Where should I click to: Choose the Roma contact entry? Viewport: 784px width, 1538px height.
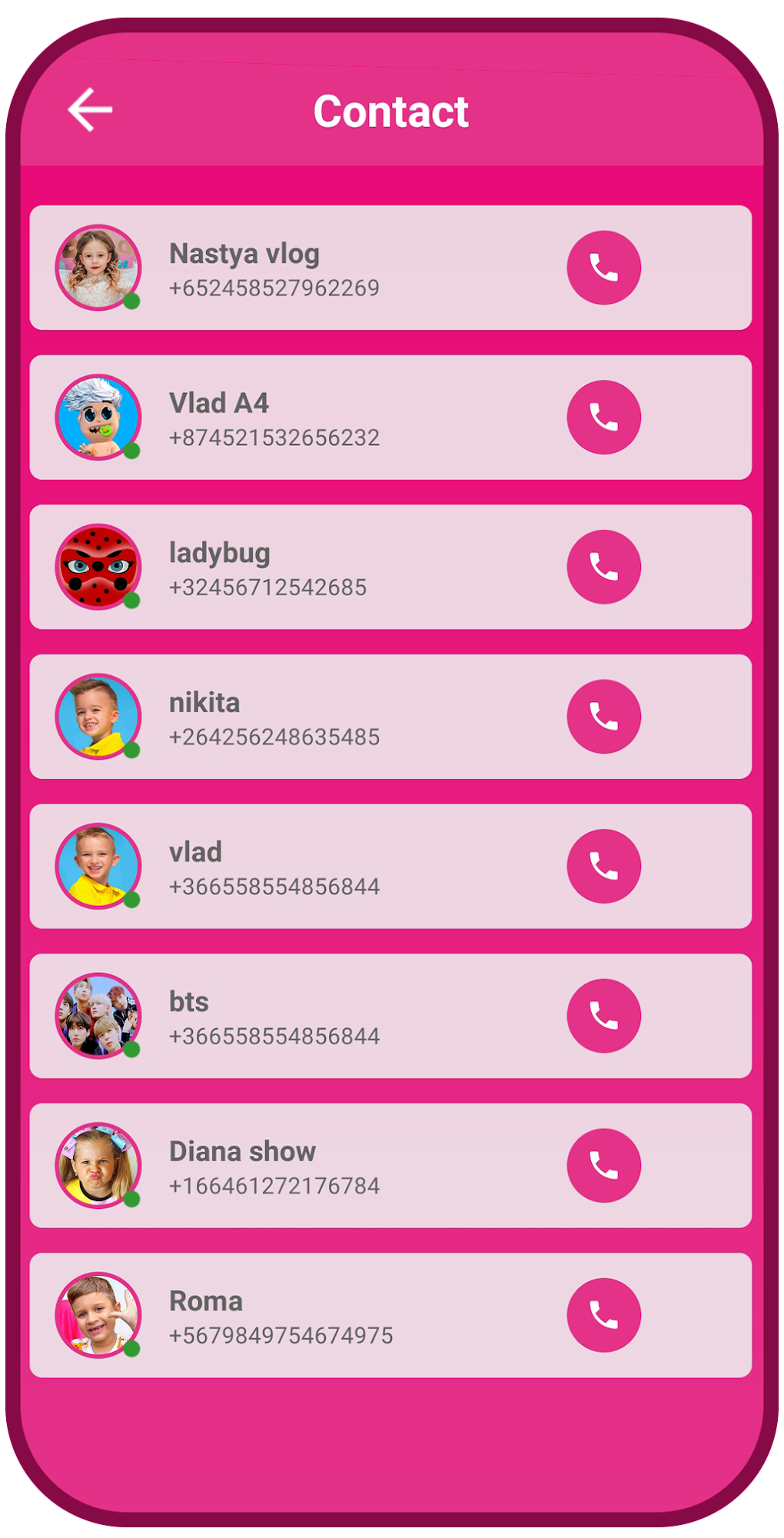pyautogui.click(x=307, y=1315)
